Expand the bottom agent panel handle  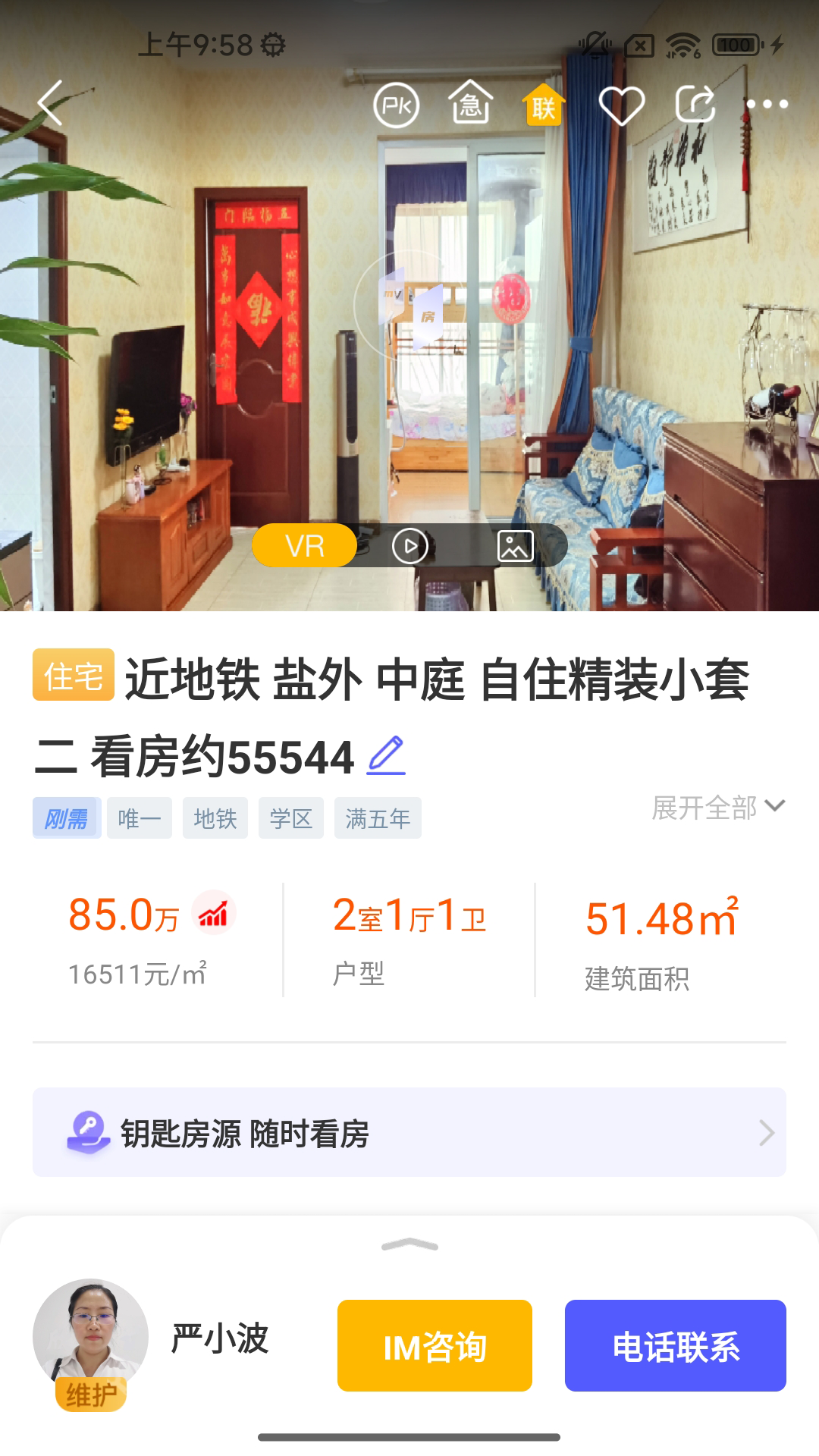tap(409, 1244)
